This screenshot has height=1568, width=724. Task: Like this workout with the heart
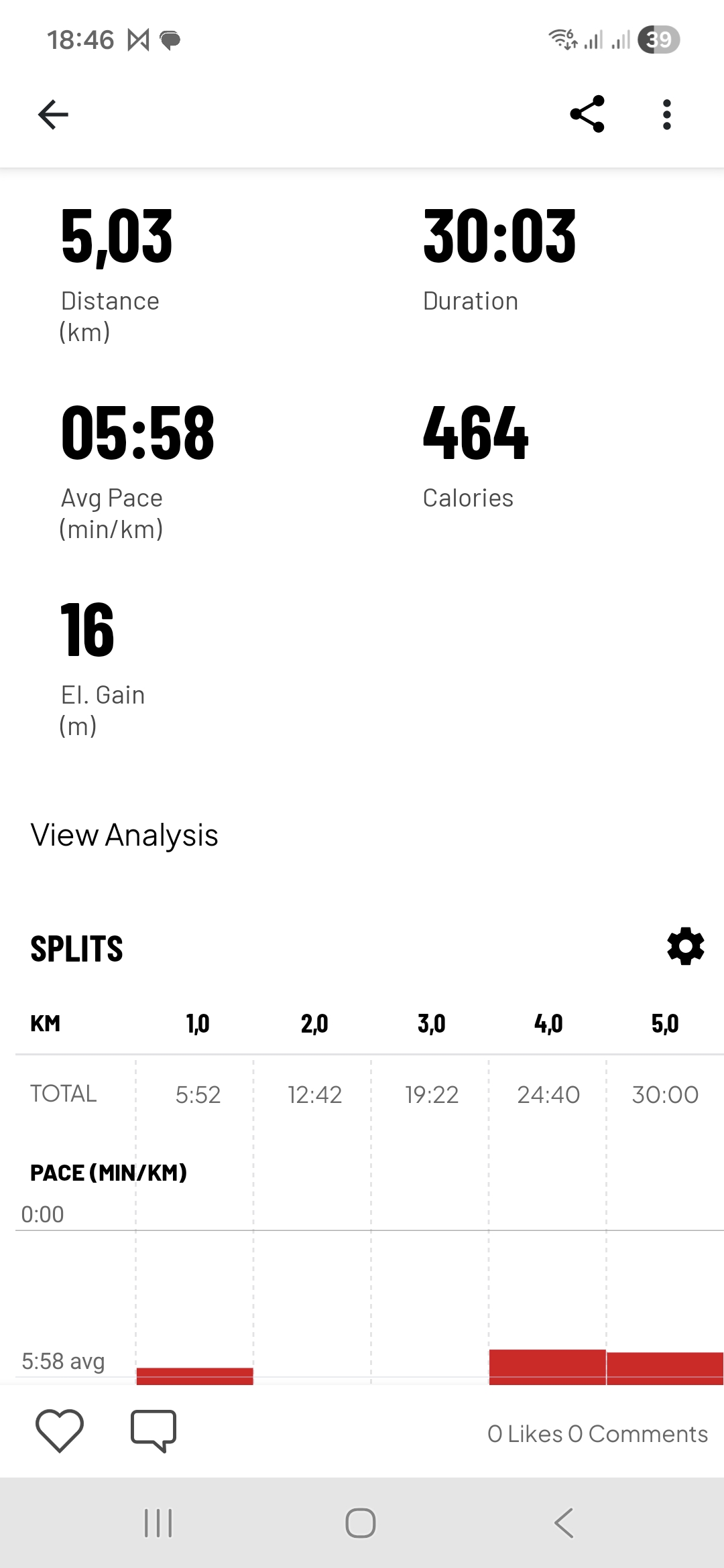point(59,1430)
